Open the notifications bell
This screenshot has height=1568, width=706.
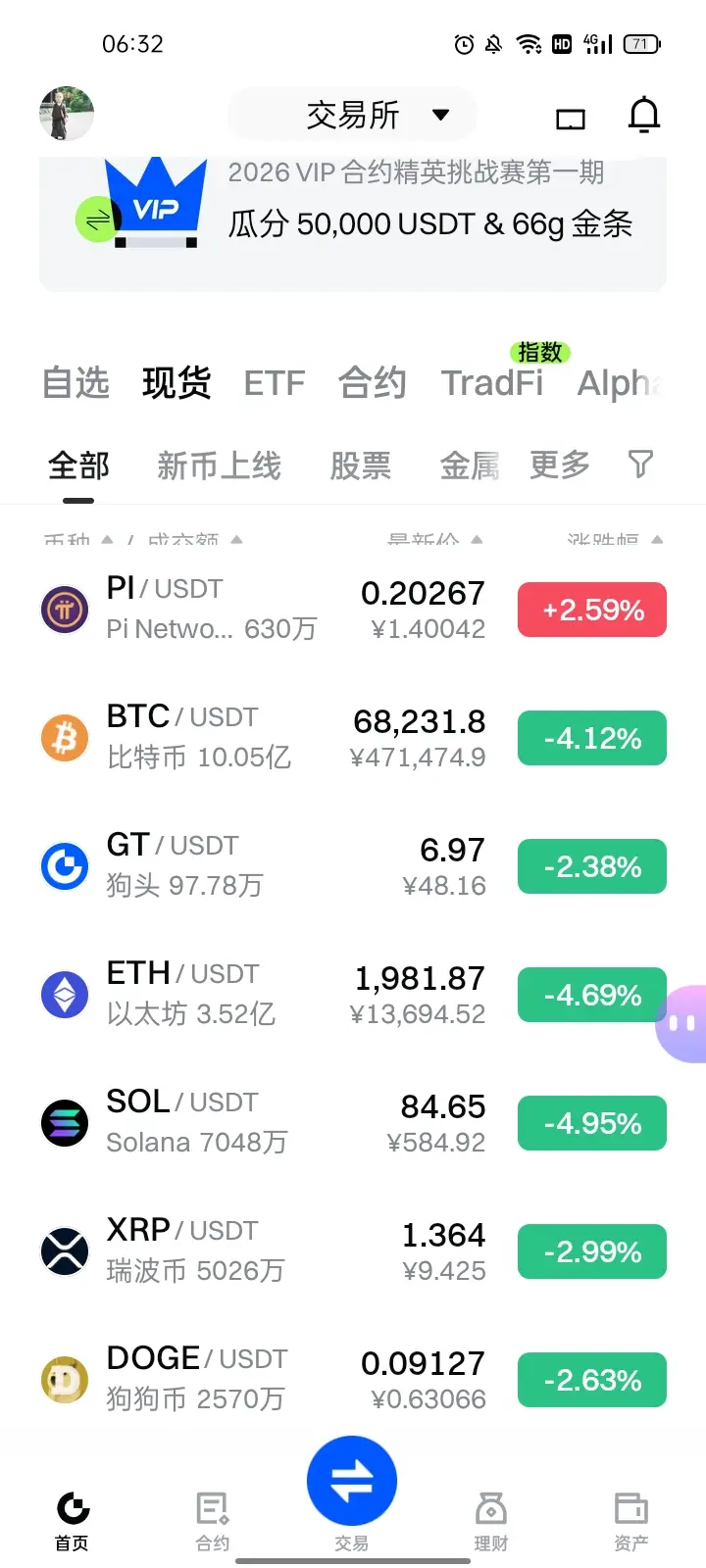pyautogui.click(x=643, y=116)
